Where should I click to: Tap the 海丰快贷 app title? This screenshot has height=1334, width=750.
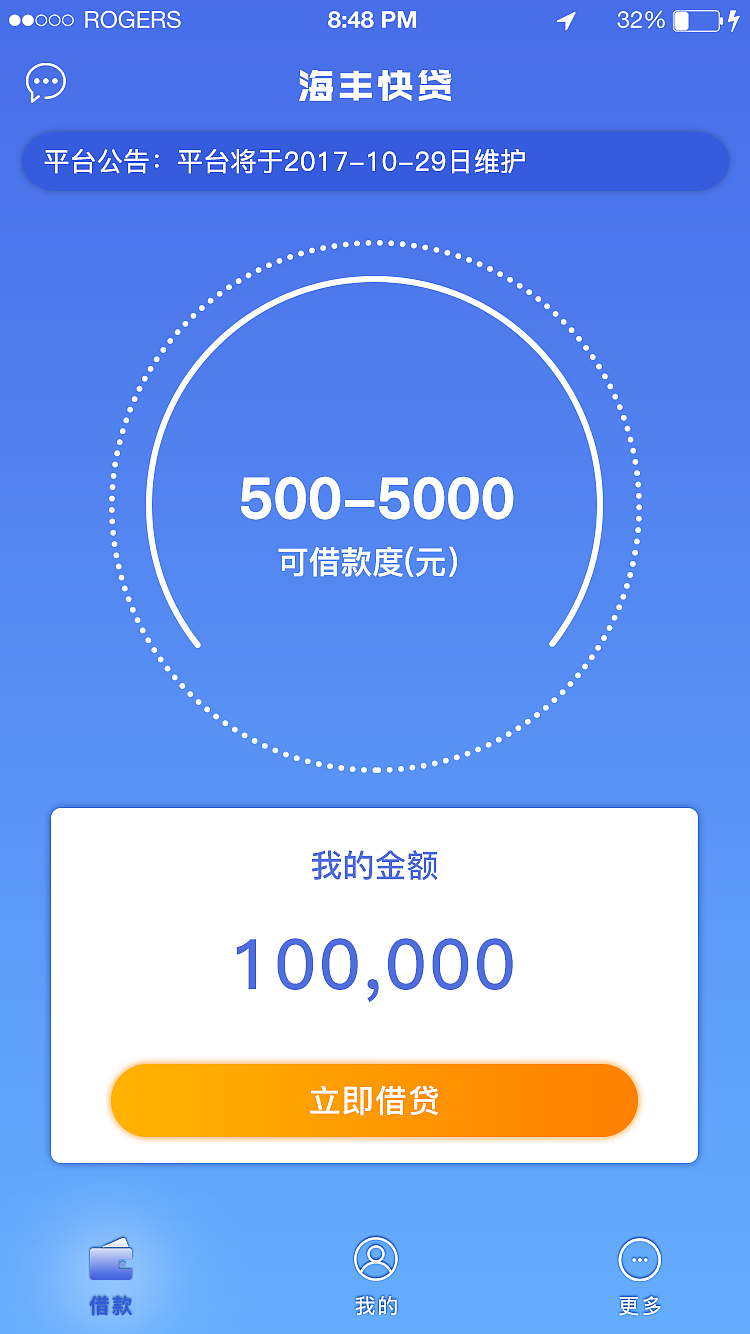coord(375,85)
